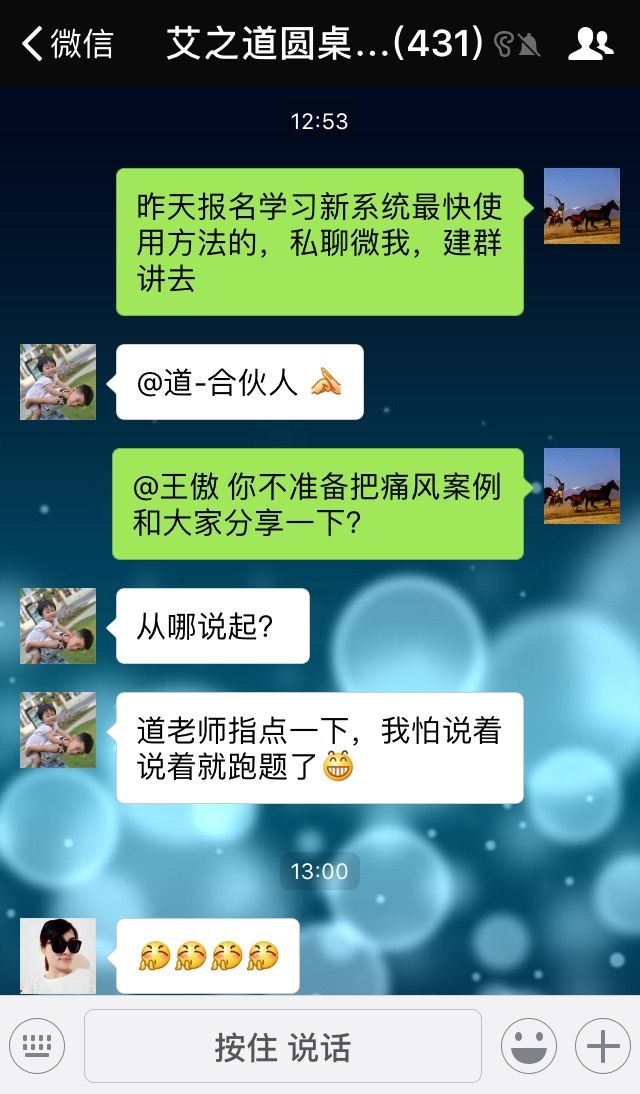Open the plus attachments menu

click(602, 1046)
